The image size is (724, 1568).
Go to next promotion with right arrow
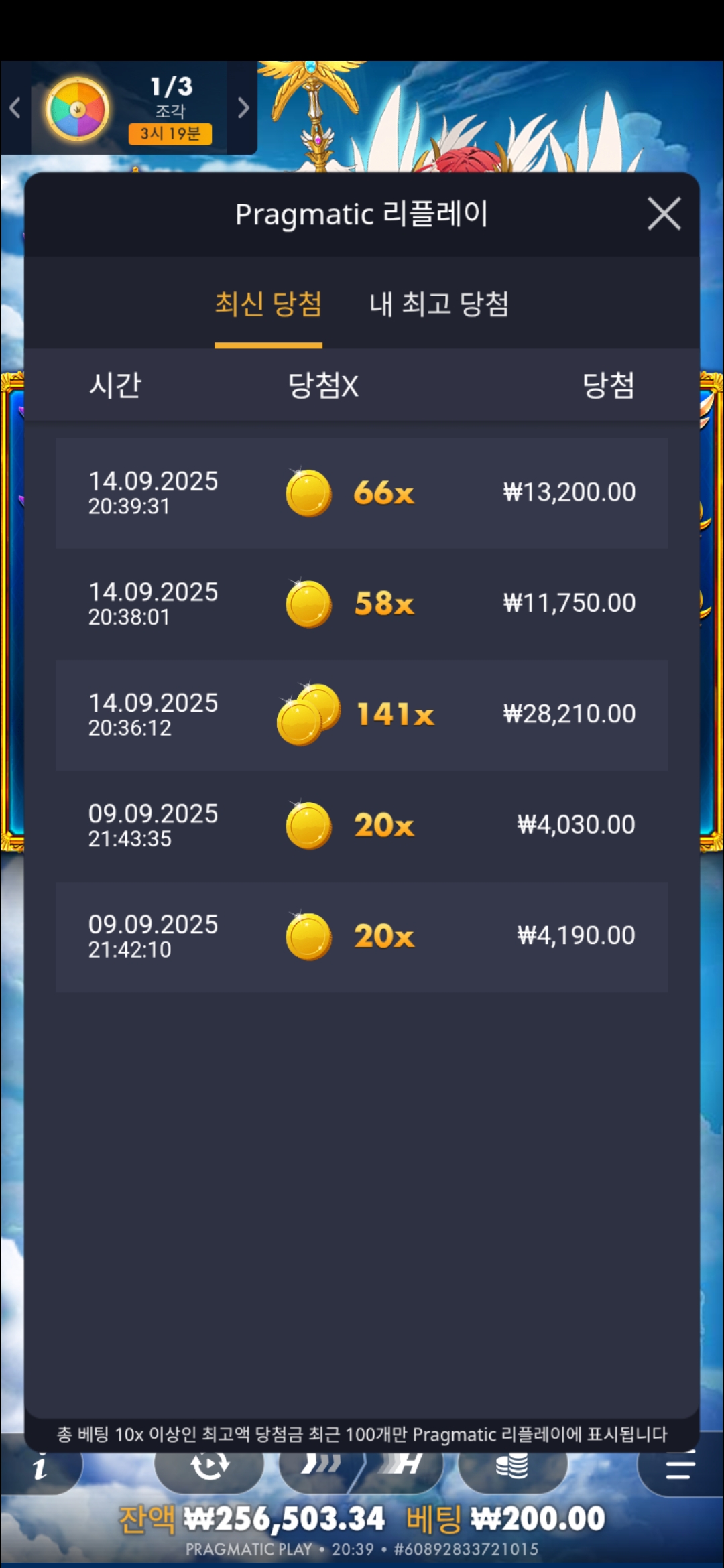click(x=243, y=108)
